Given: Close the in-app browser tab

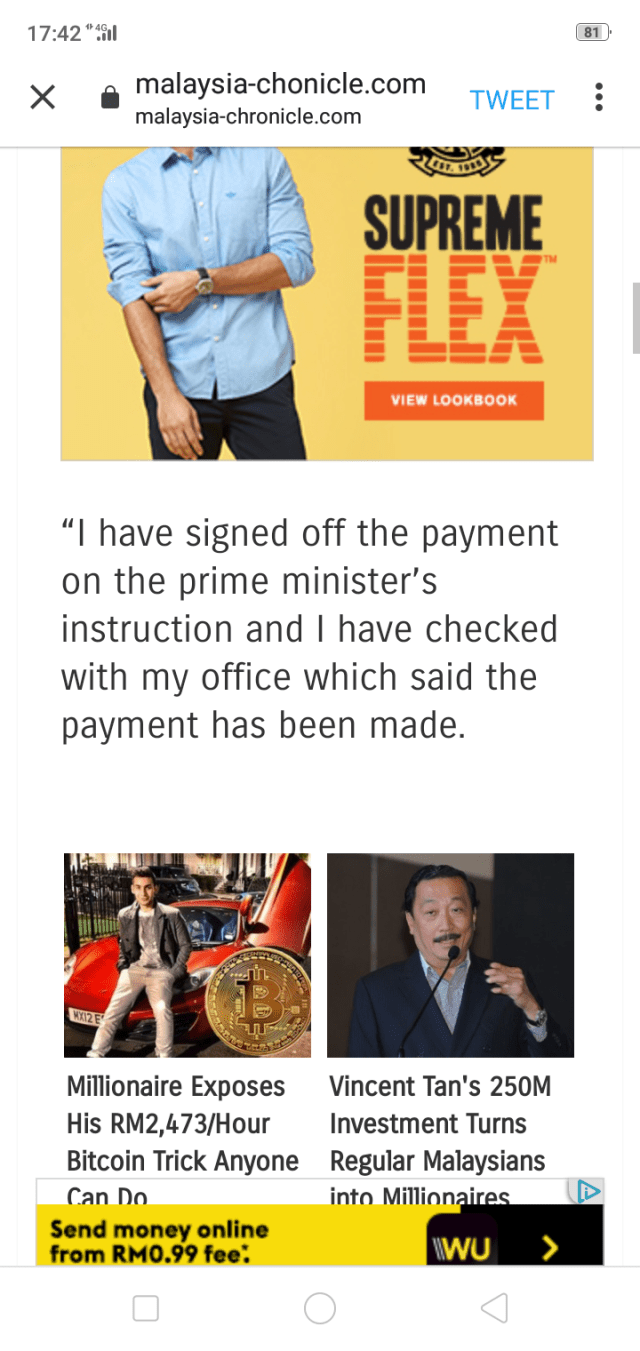Looking at the screenshot, I should (x=42, y=97).
